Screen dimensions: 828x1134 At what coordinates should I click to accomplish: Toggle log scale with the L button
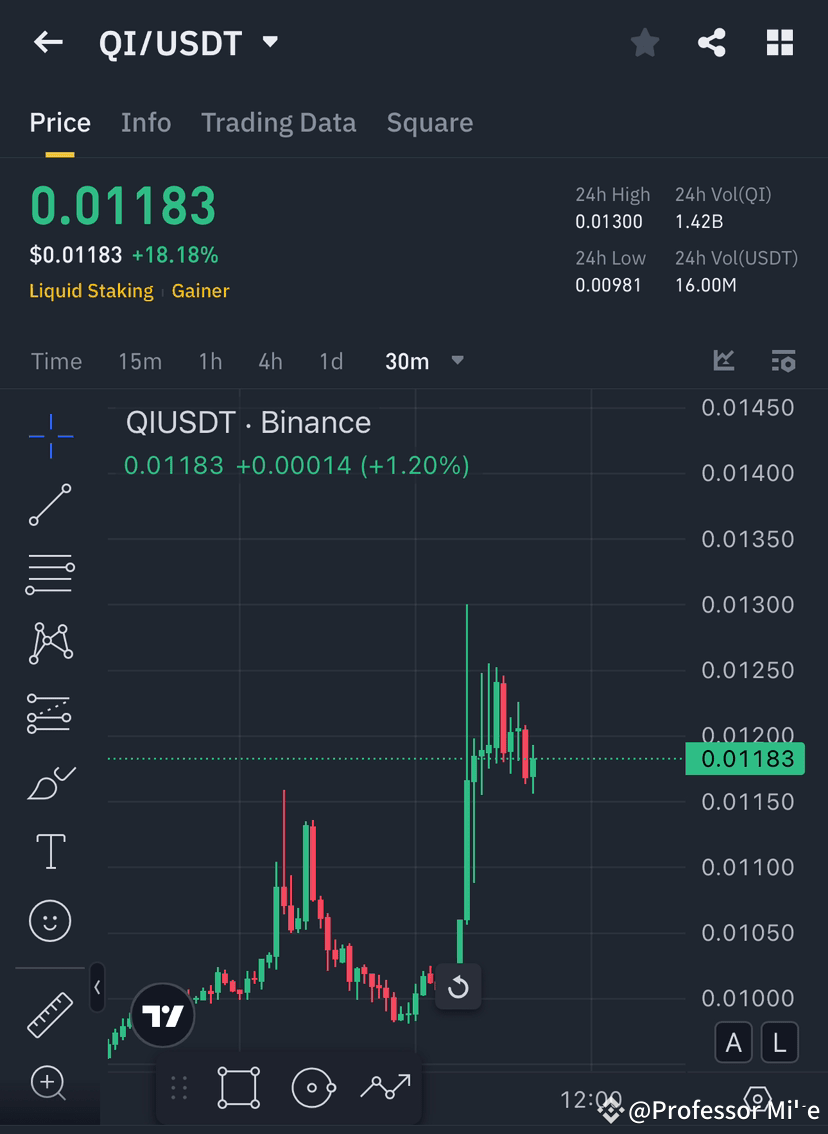pyautogui.click(x=779, y=1042)
